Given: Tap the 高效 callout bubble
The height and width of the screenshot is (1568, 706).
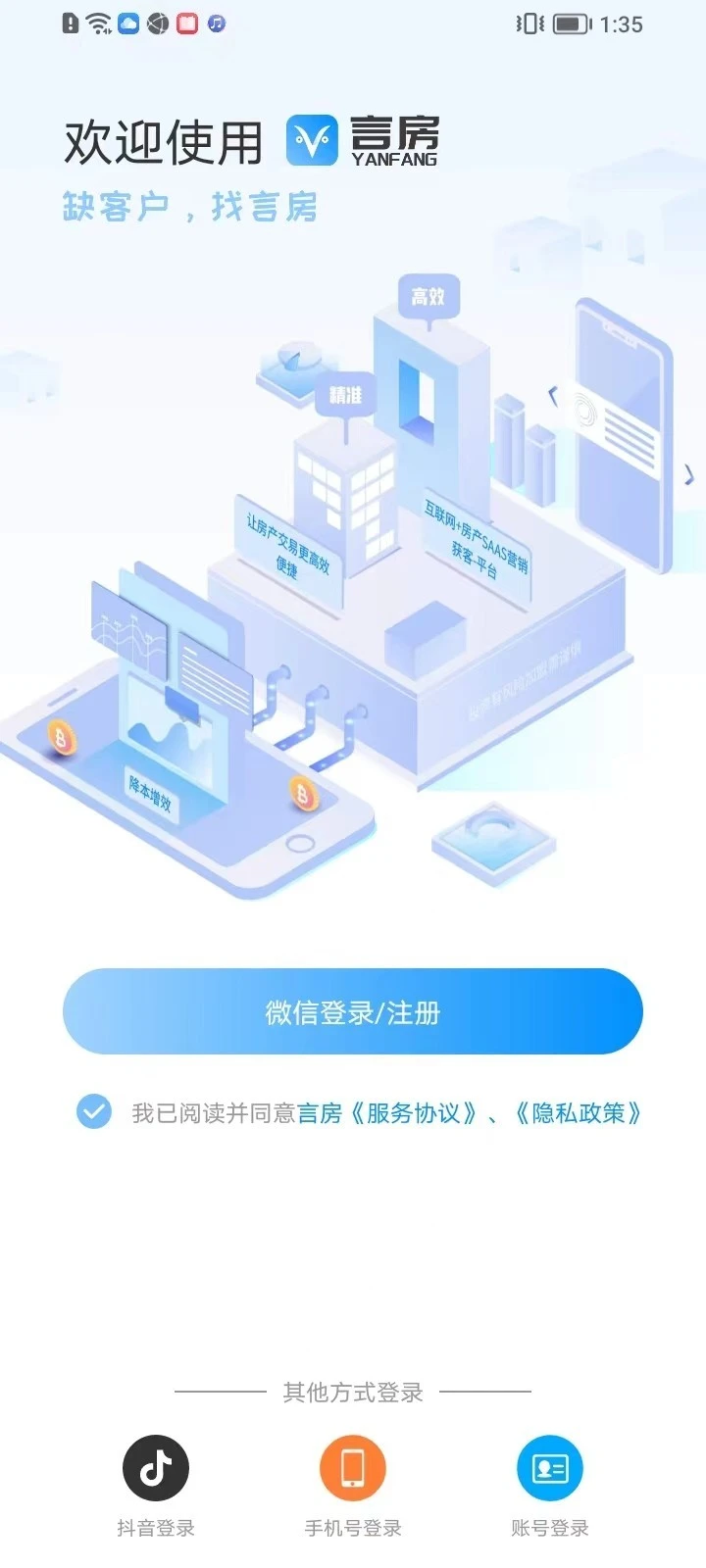Looking at the screenshot, I should pyautogui.click(x=428, y=295).
